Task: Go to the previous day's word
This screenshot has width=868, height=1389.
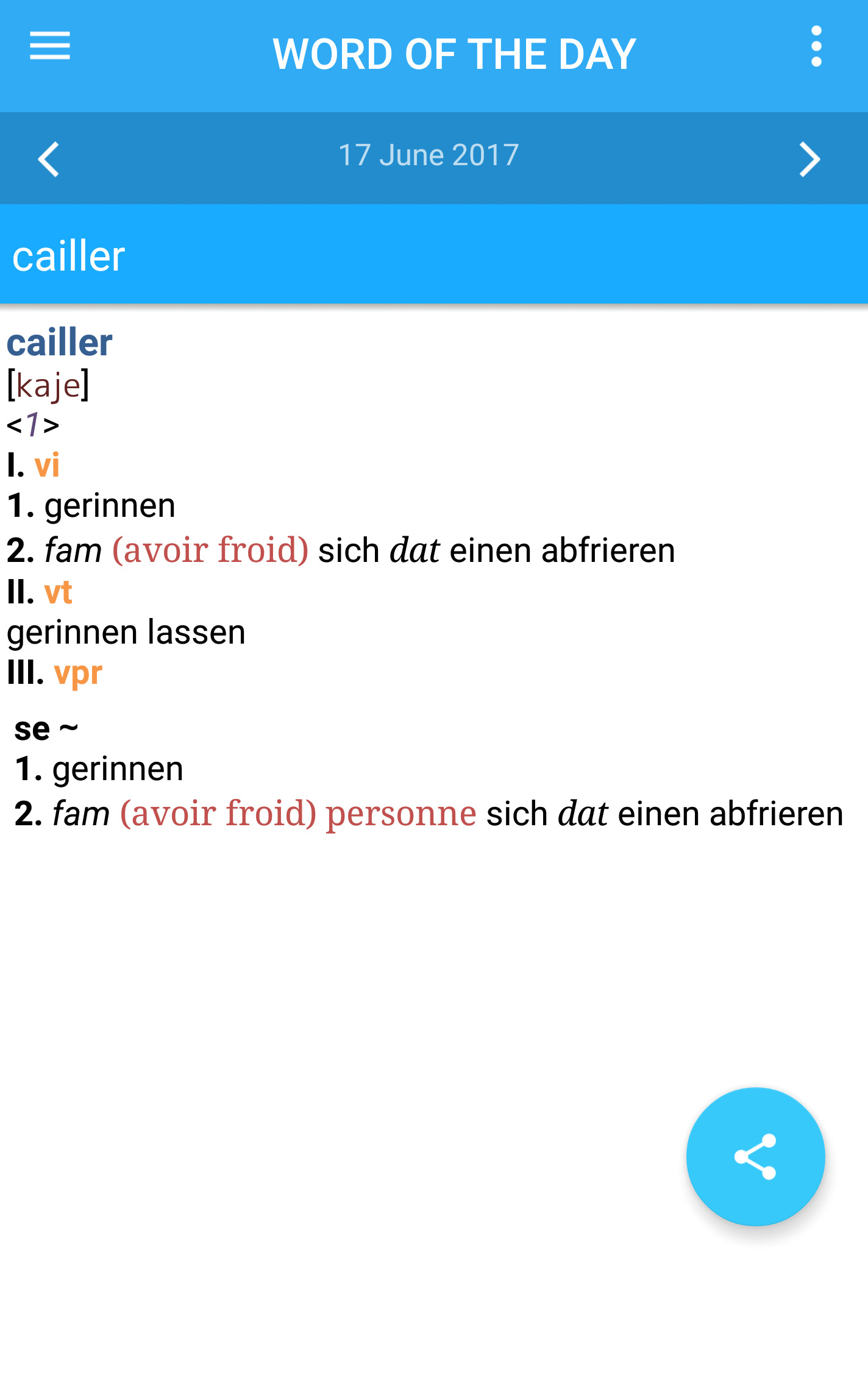Action: [49, 159]
